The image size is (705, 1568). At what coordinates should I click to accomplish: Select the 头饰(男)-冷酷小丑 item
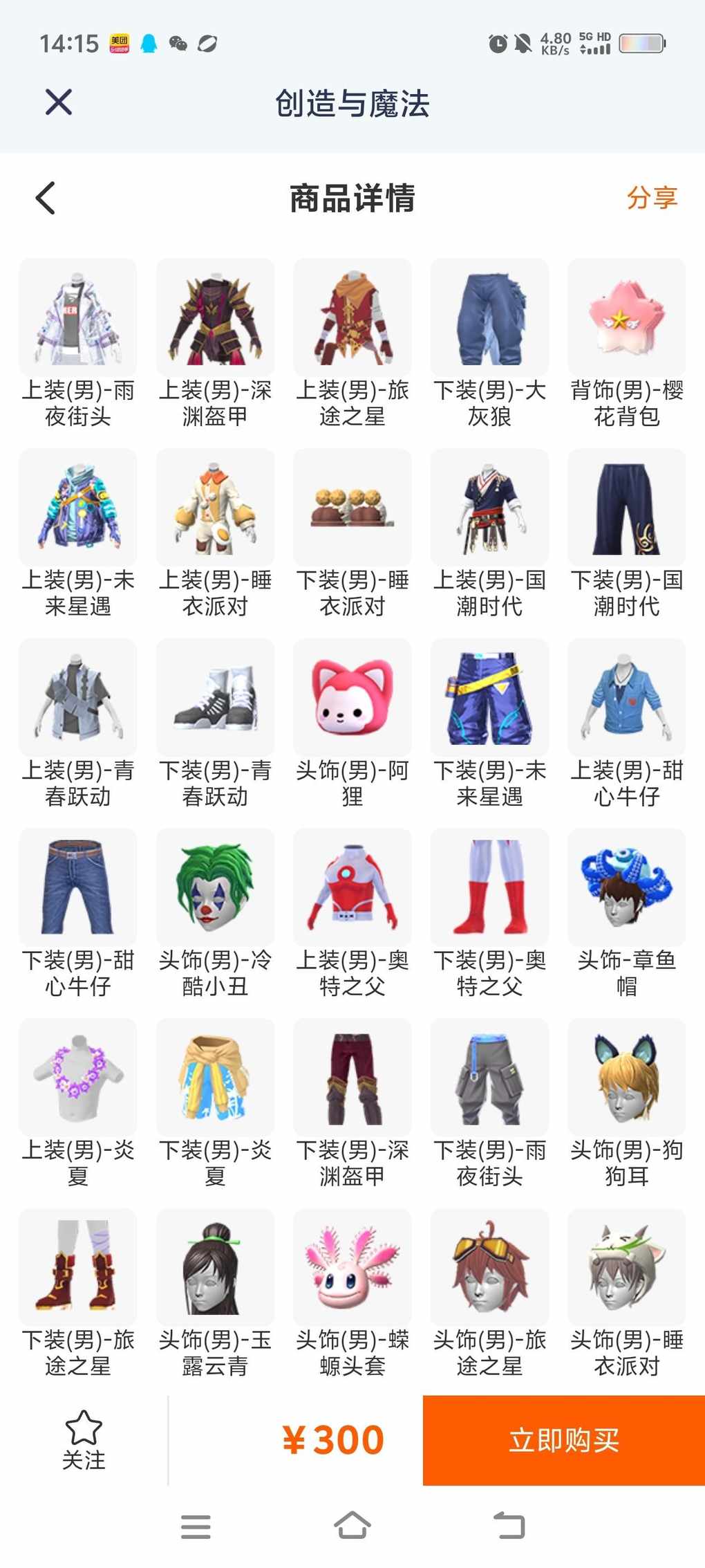click(x=215, y=887)
